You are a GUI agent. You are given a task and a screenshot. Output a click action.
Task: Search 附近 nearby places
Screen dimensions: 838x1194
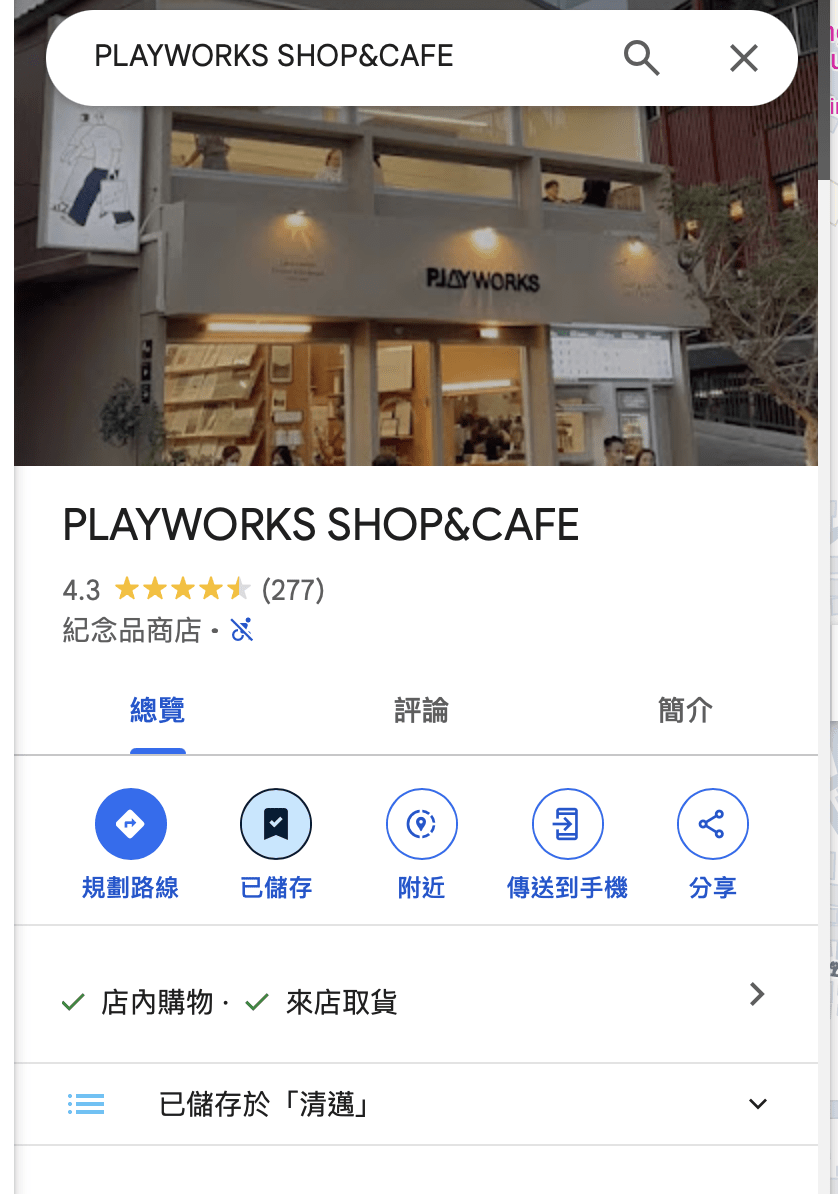coord(421,825)
